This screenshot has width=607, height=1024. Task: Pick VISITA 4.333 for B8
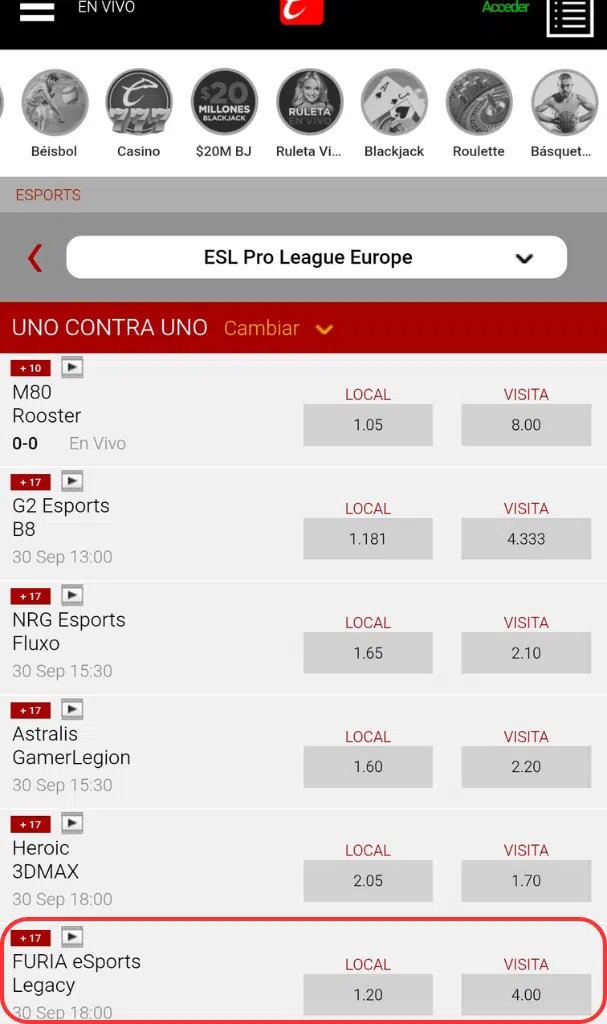[526, 539]
